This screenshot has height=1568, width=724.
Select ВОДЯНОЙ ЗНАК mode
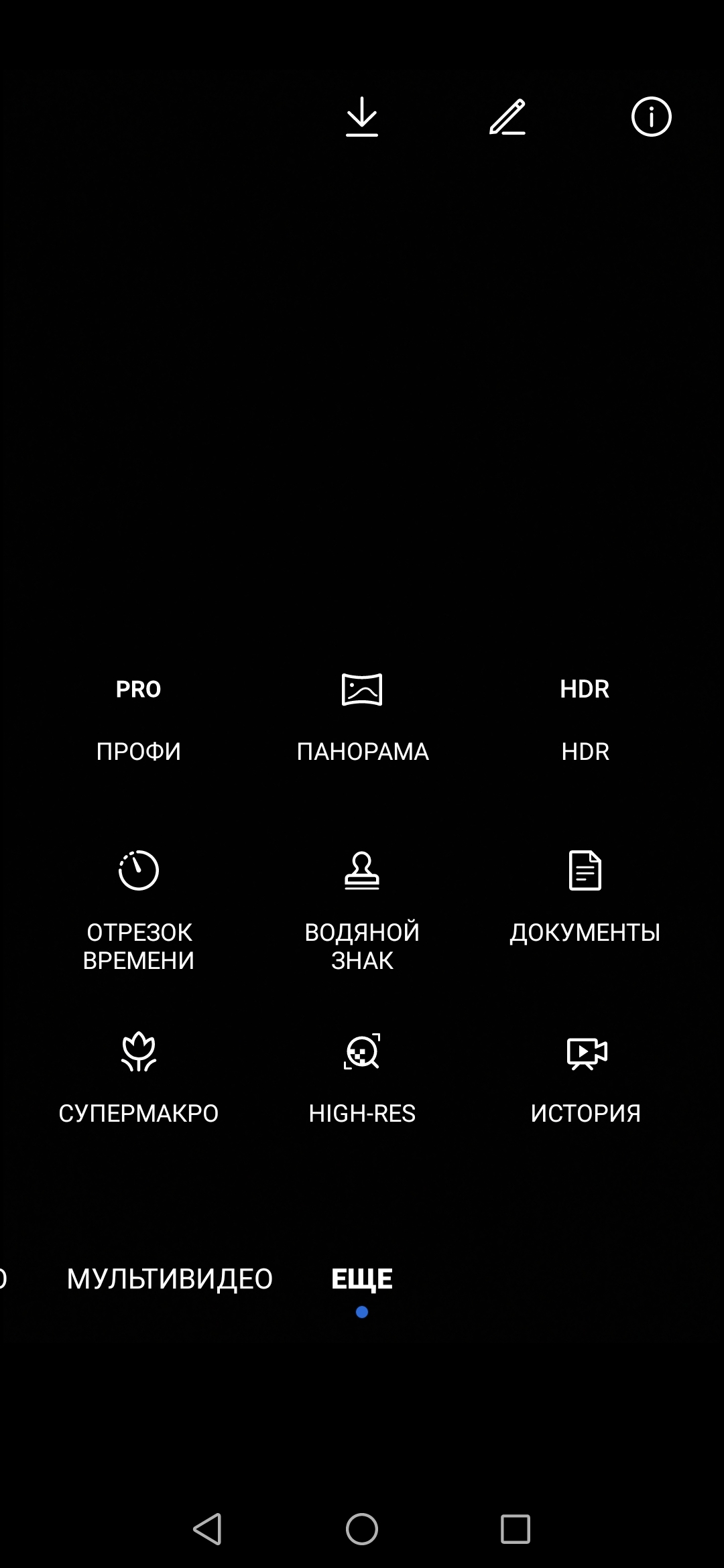(x=362, y=908)
